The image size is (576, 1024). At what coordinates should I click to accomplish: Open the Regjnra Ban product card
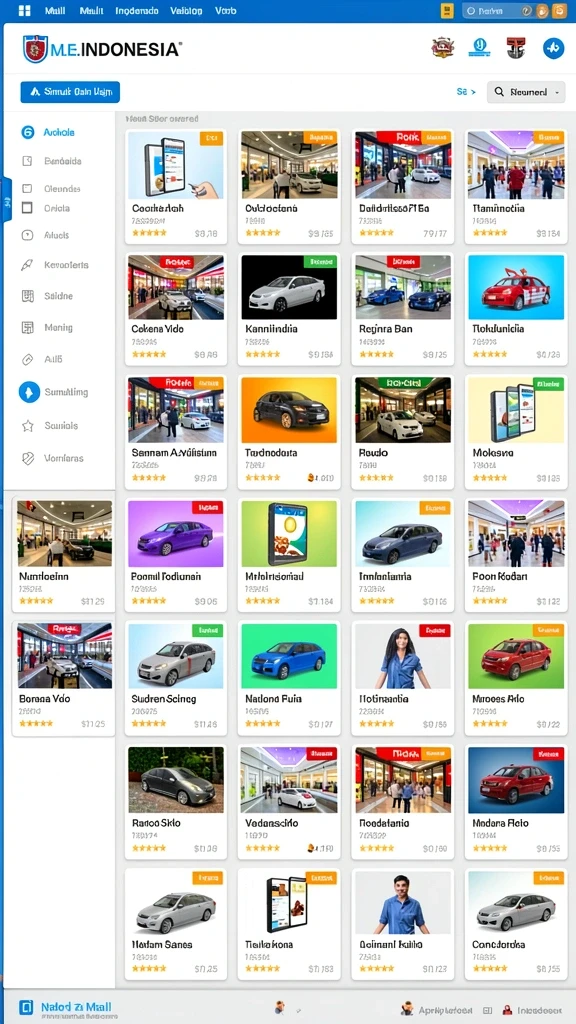pyautogui.click(x=402, y=309)
